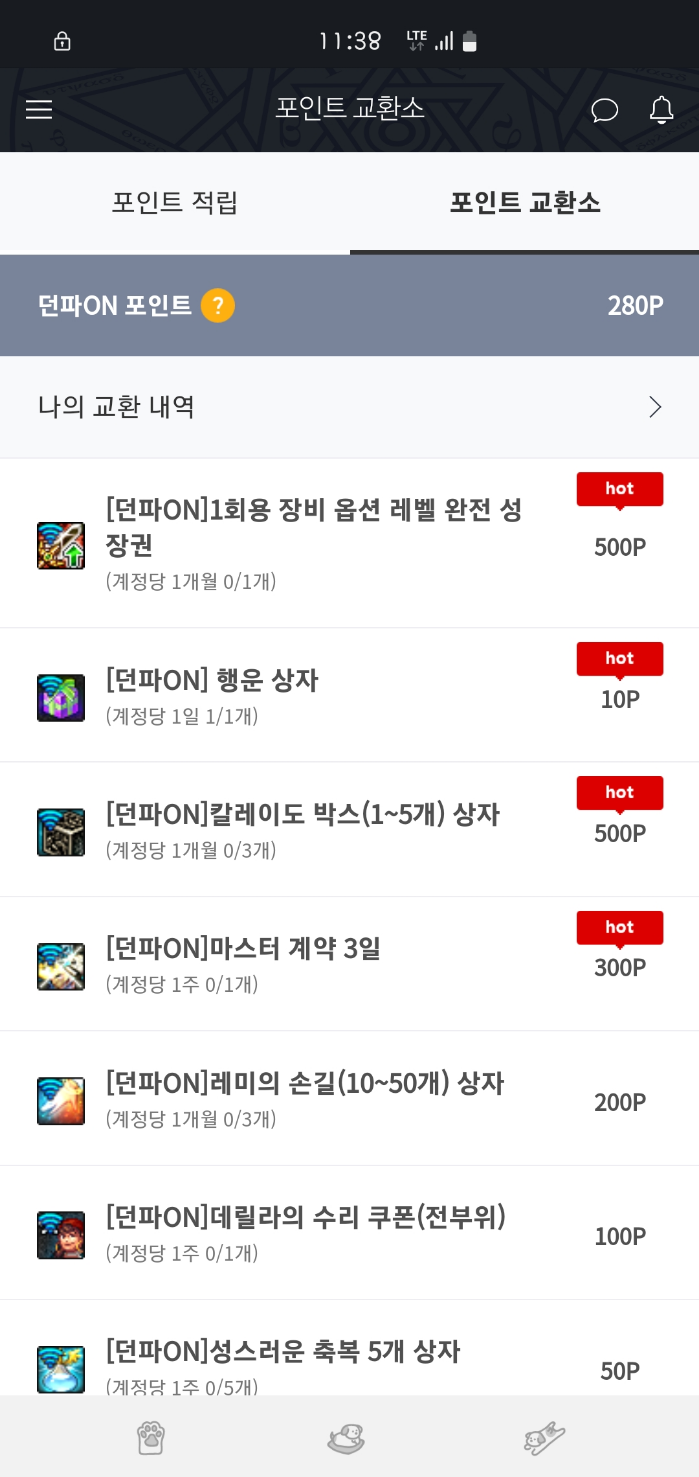Tap the paw icon in bottom bar
699x1477 pixels.
tap(150, 1438)
